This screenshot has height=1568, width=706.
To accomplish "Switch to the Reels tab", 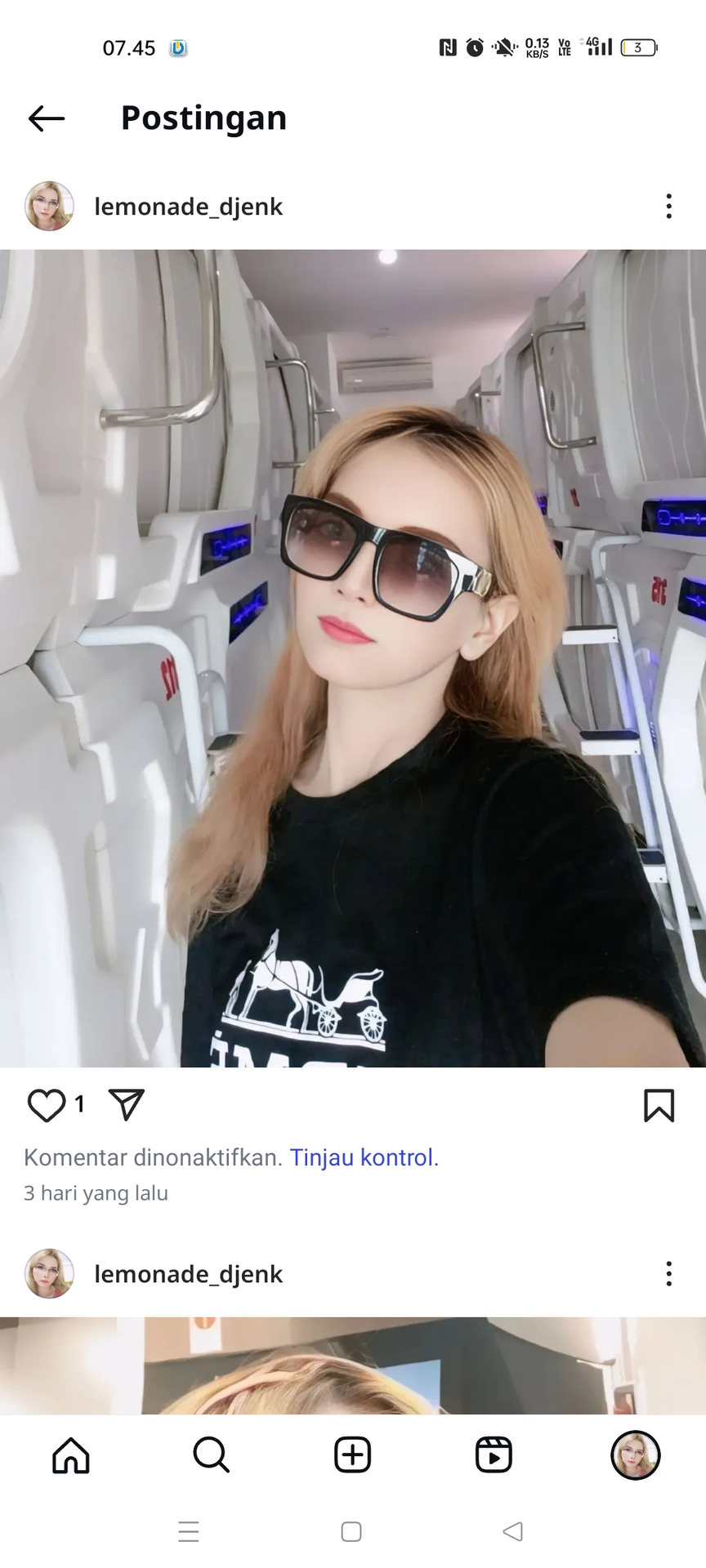I will click(494, 1455).
